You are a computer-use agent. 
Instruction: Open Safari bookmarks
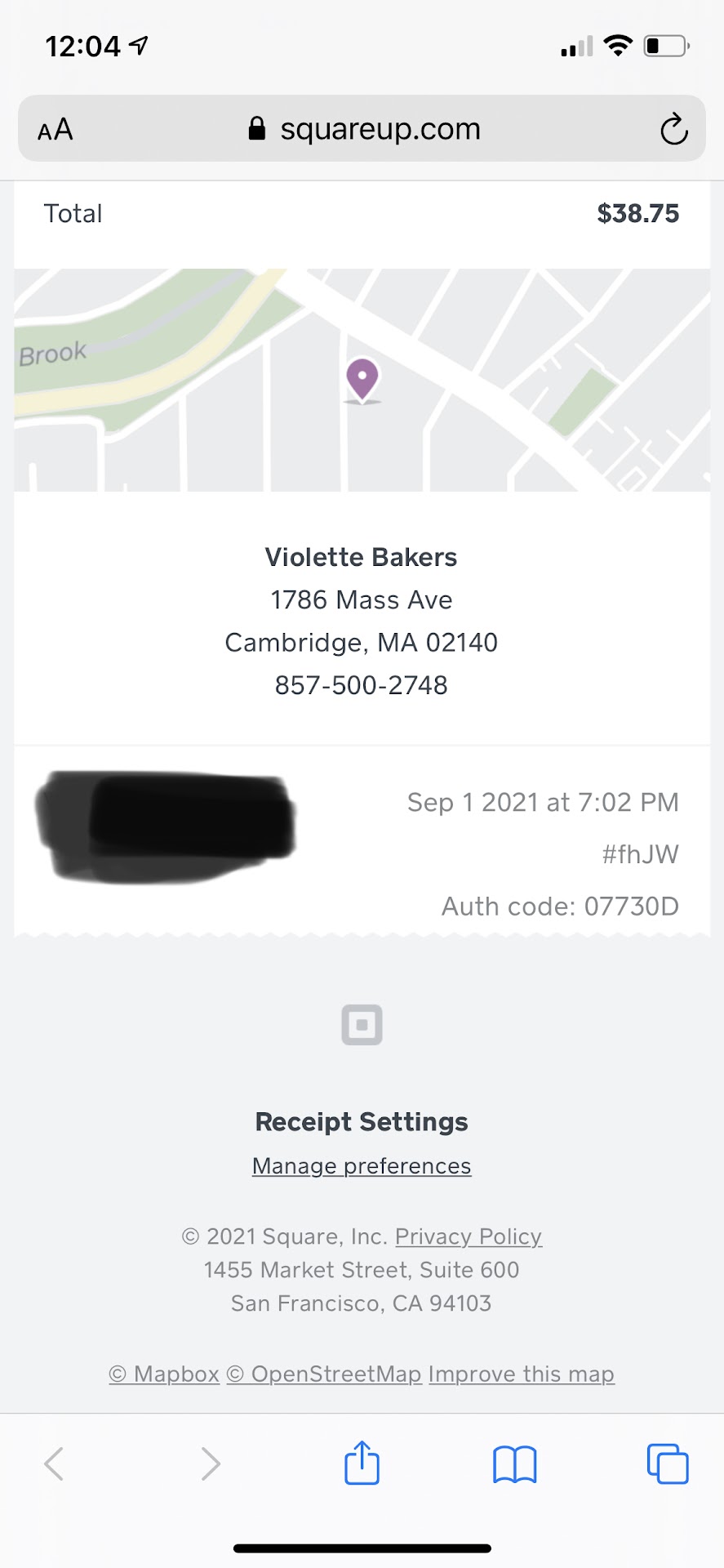point(514,1463)
